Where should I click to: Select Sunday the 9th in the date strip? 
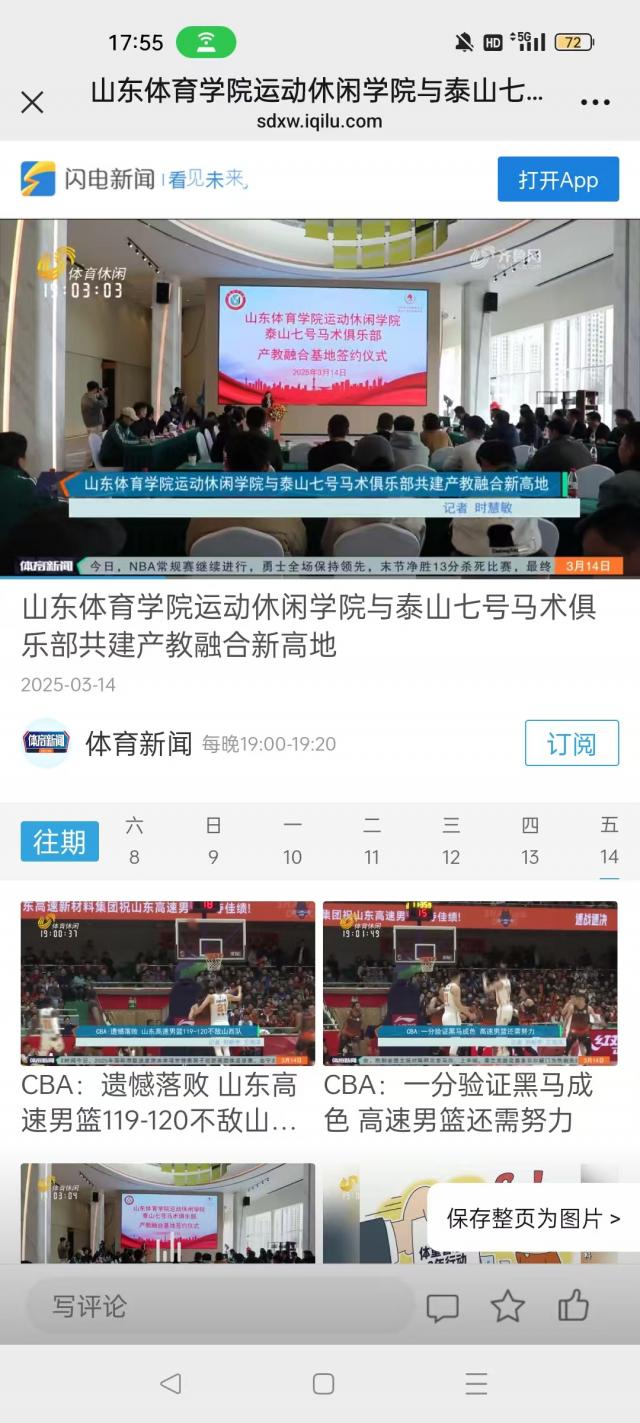[213, 841]
